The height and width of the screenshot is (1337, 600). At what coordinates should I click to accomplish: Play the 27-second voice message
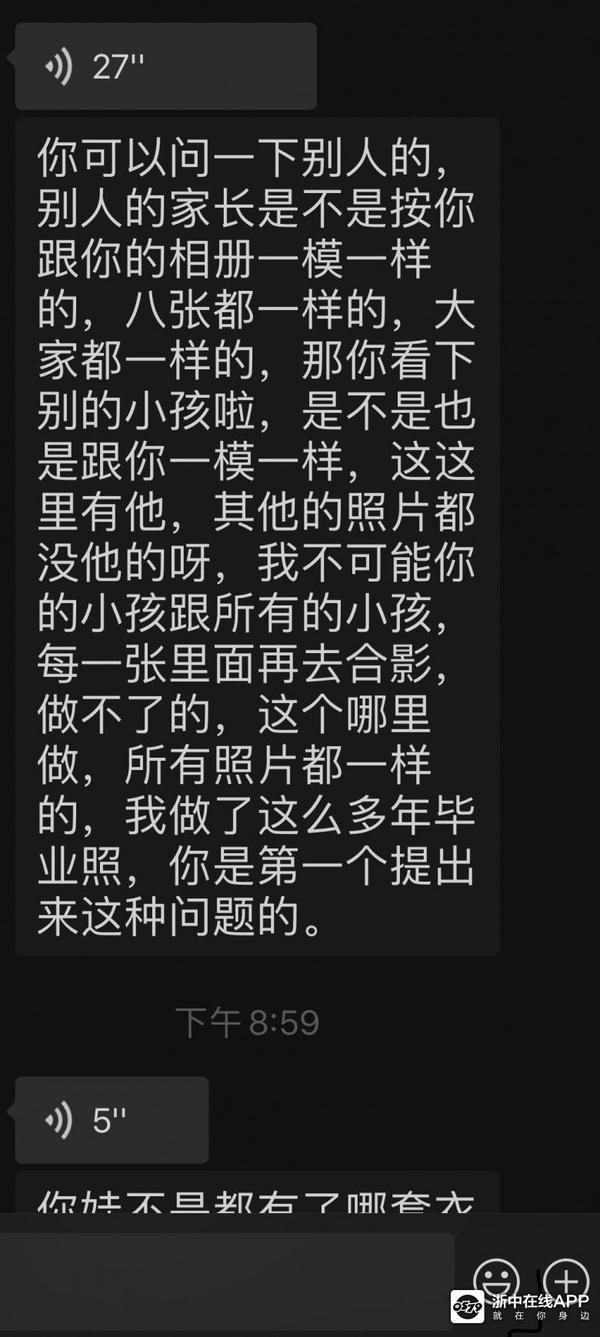(165, 67)
